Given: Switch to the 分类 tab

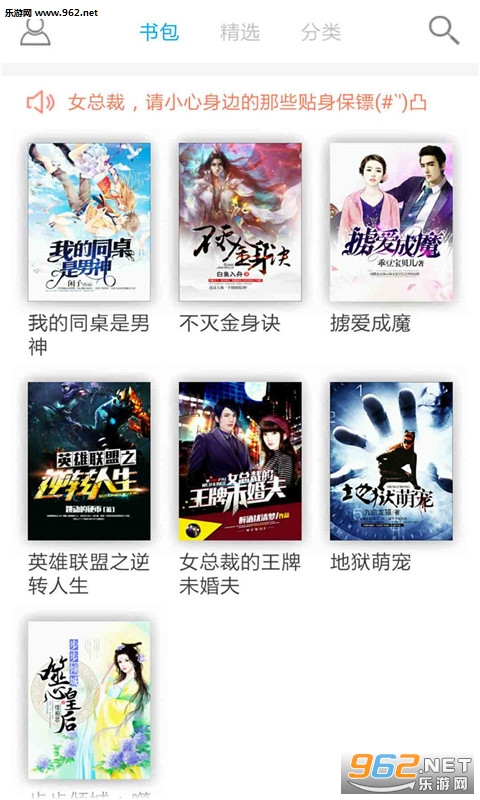Looking at the screenshot, I should [321, 32].
